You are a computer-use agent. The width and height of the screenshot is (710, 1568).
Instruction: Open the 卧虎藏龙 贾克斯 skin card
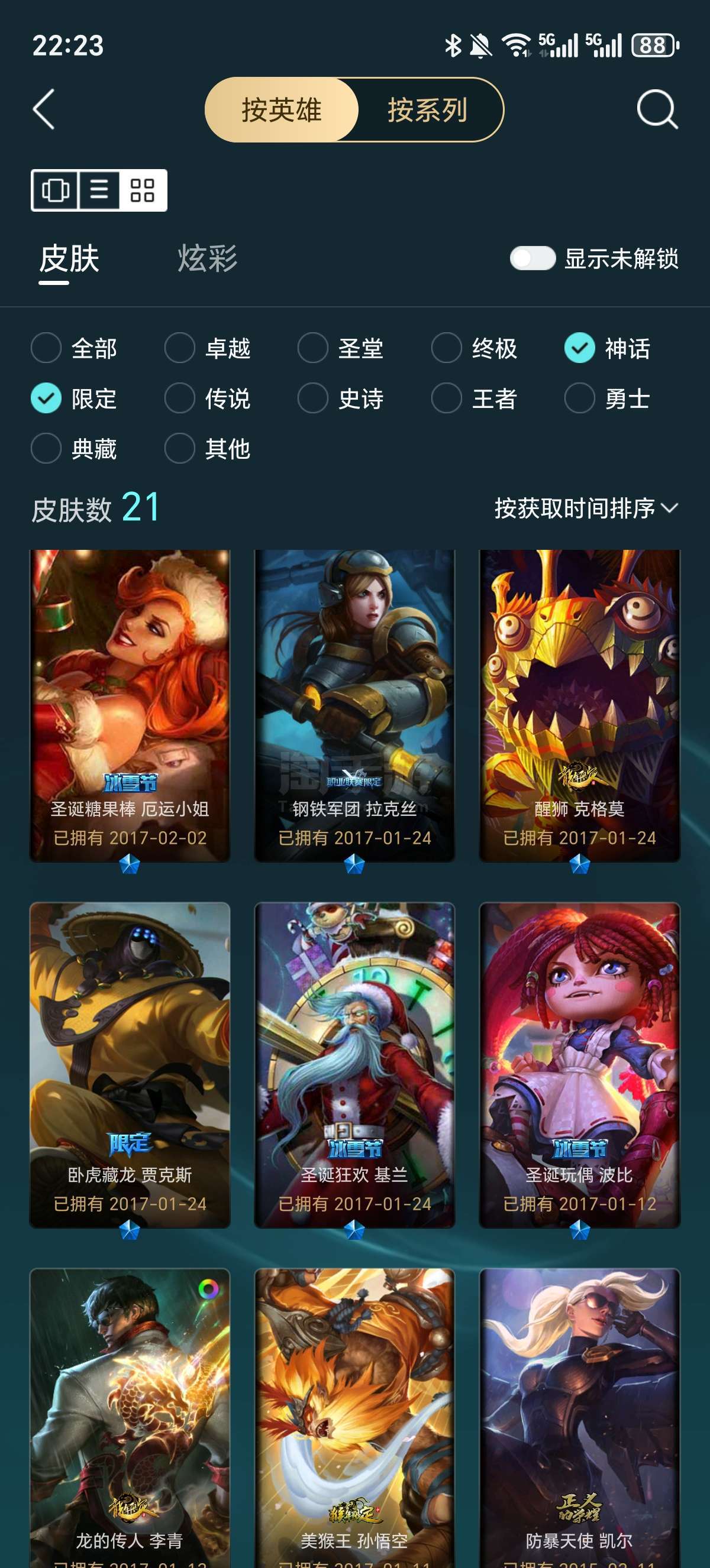coord(130,1065)
